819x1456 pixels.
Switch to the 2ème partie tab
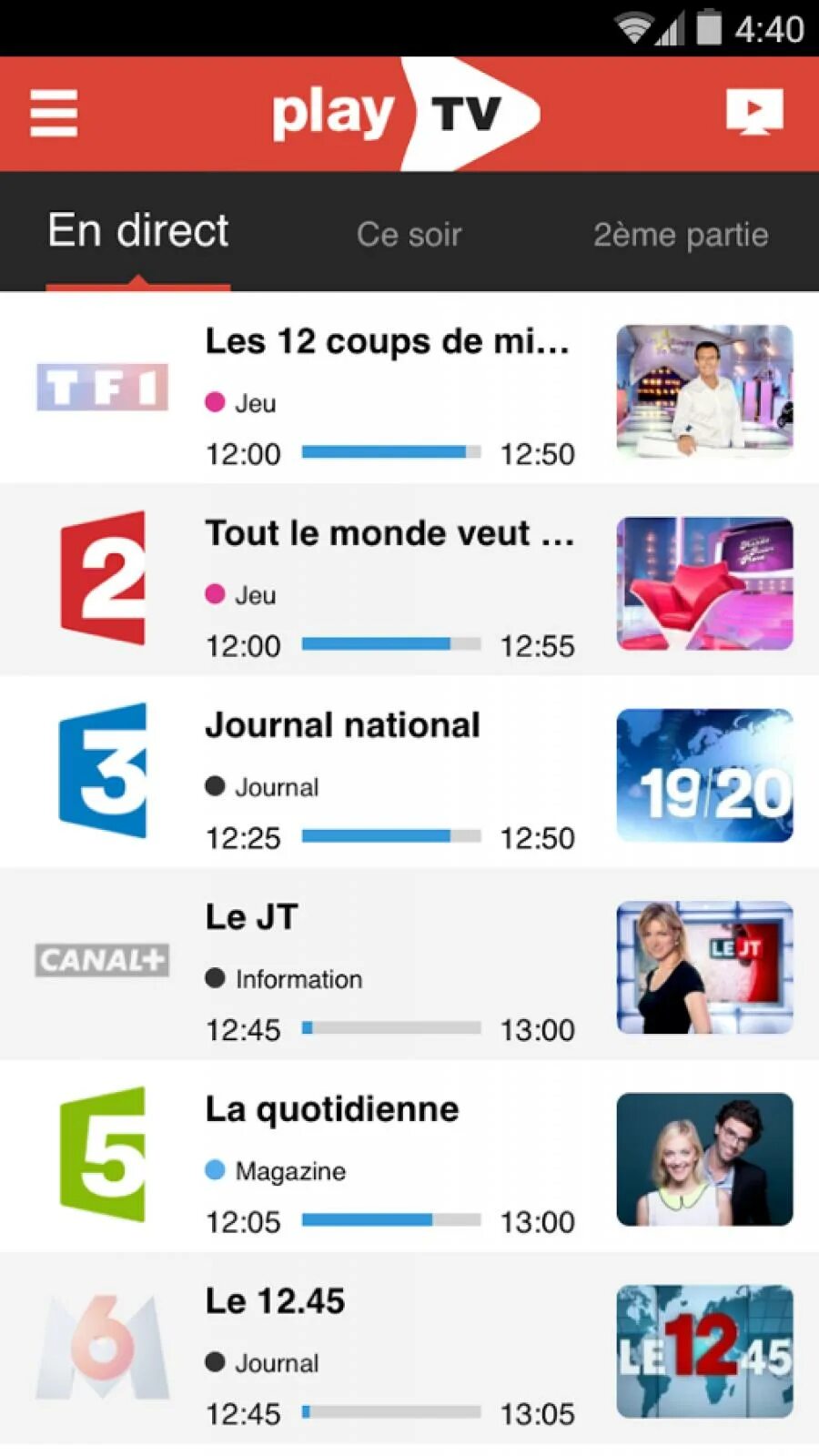680,235
